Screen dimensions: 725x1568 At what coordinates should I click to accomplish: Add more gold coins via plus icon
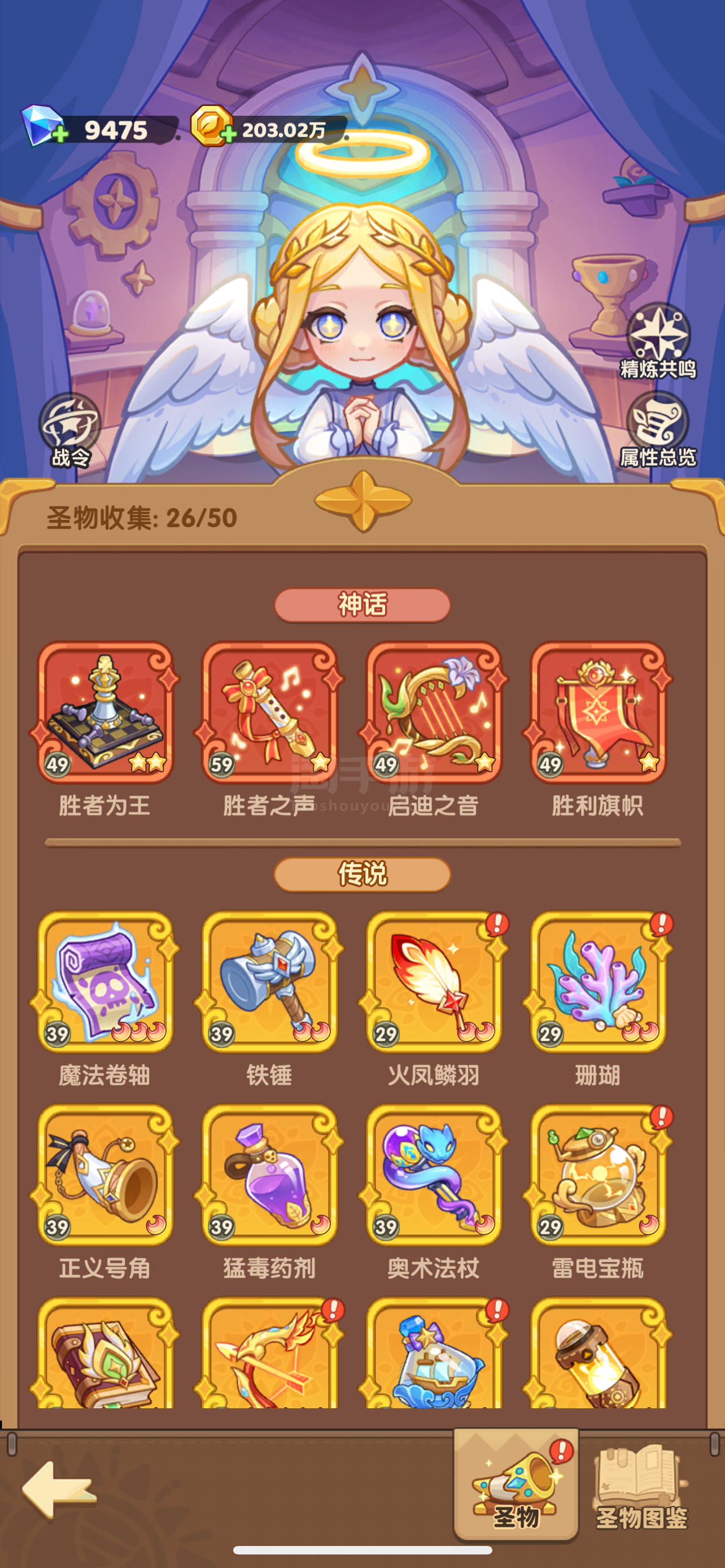(x=228, y=134)
